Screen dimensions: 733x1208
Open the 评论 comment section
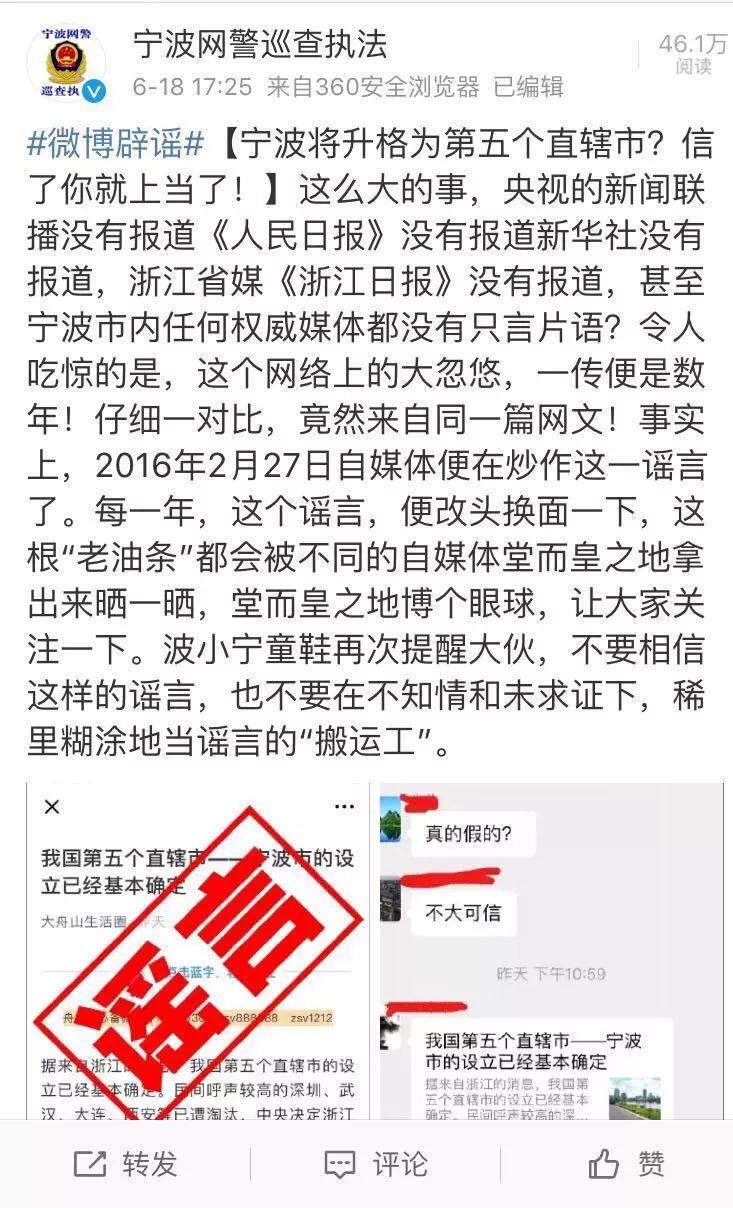coord(376,1163)
